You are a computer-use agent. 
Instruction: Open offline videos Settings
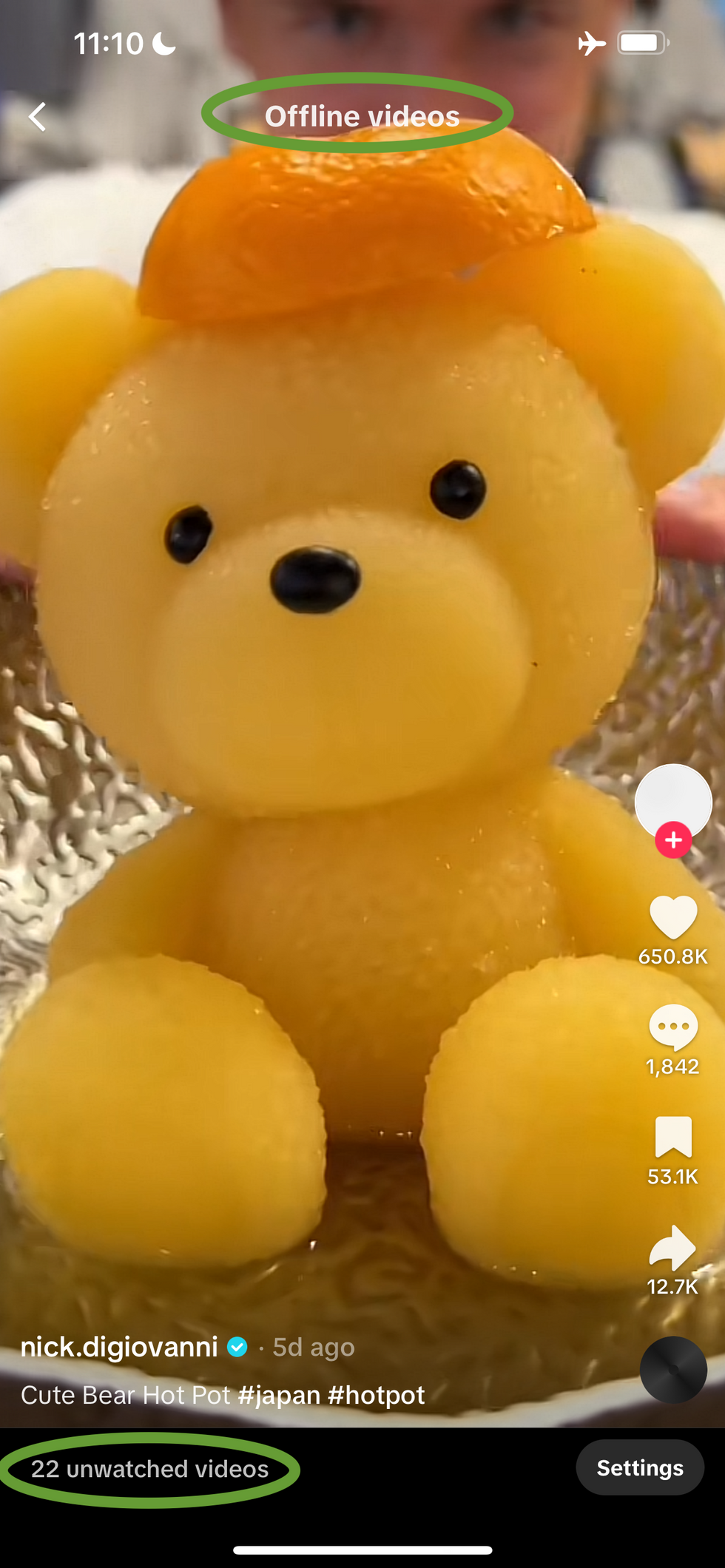(639, 1468)
